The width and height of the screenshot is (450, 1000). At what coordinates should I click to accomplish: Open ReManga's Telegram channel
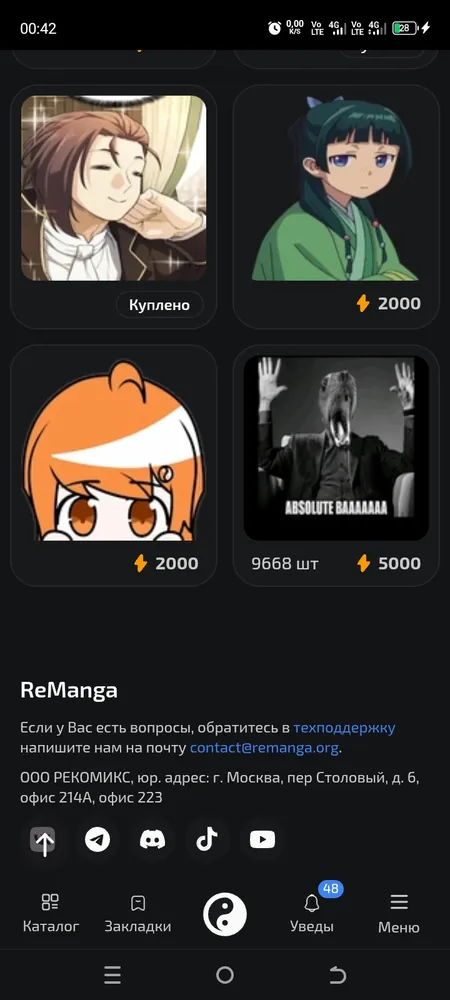(98, 840)
